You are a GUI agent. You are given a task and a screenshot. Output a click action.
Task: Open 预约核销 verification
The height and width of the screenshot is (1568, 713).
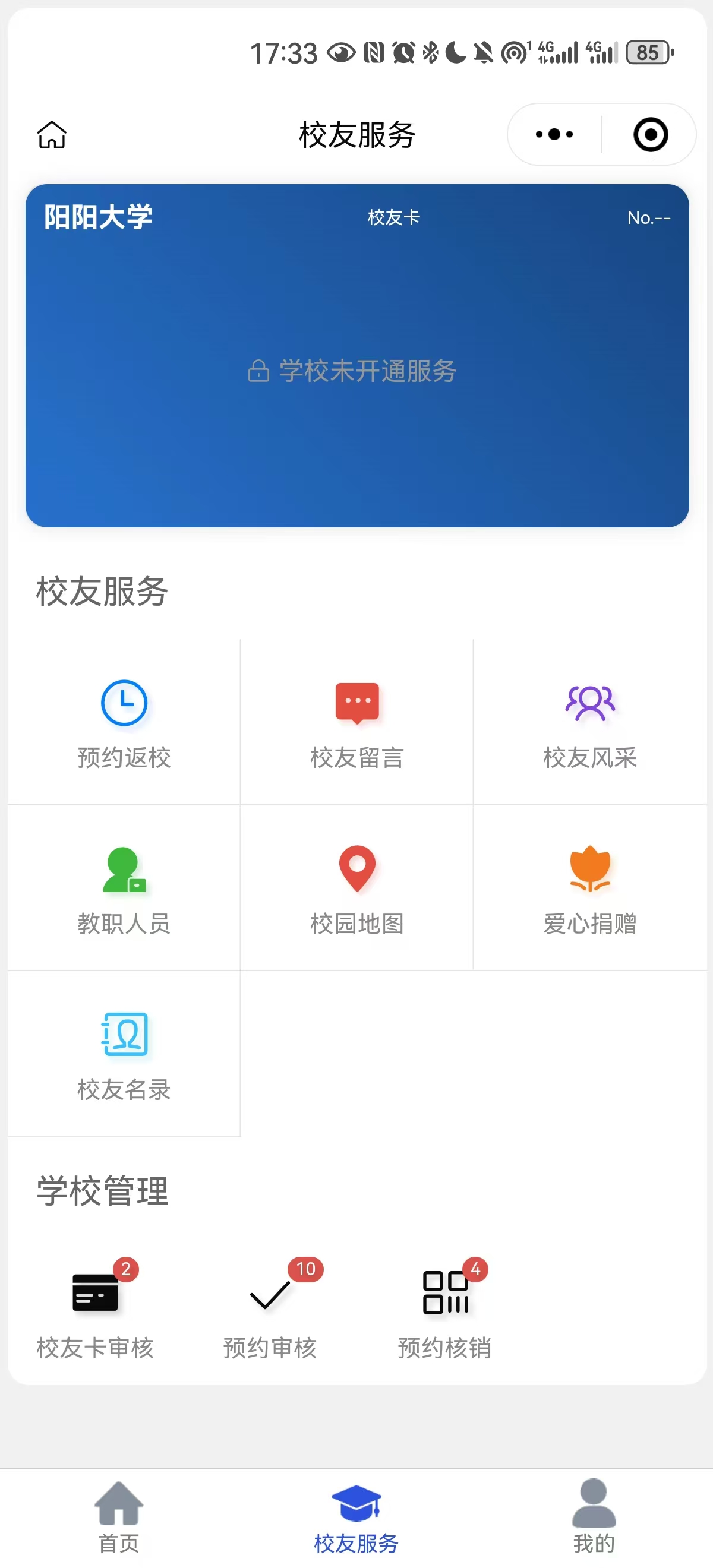click(x=445, y=1308)
